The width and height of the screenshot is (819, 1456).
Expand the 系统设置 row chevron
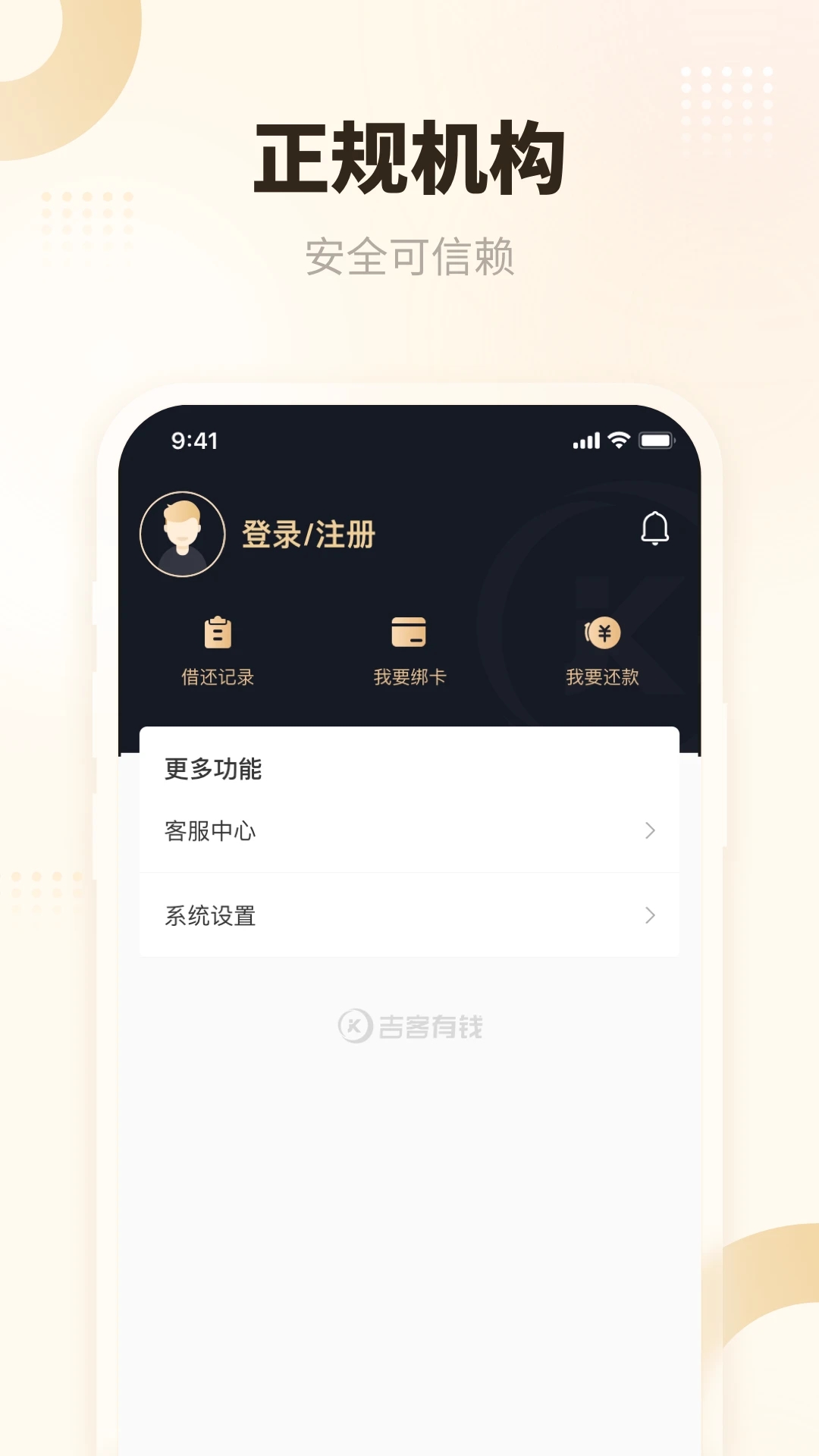(x=649, y=917)
